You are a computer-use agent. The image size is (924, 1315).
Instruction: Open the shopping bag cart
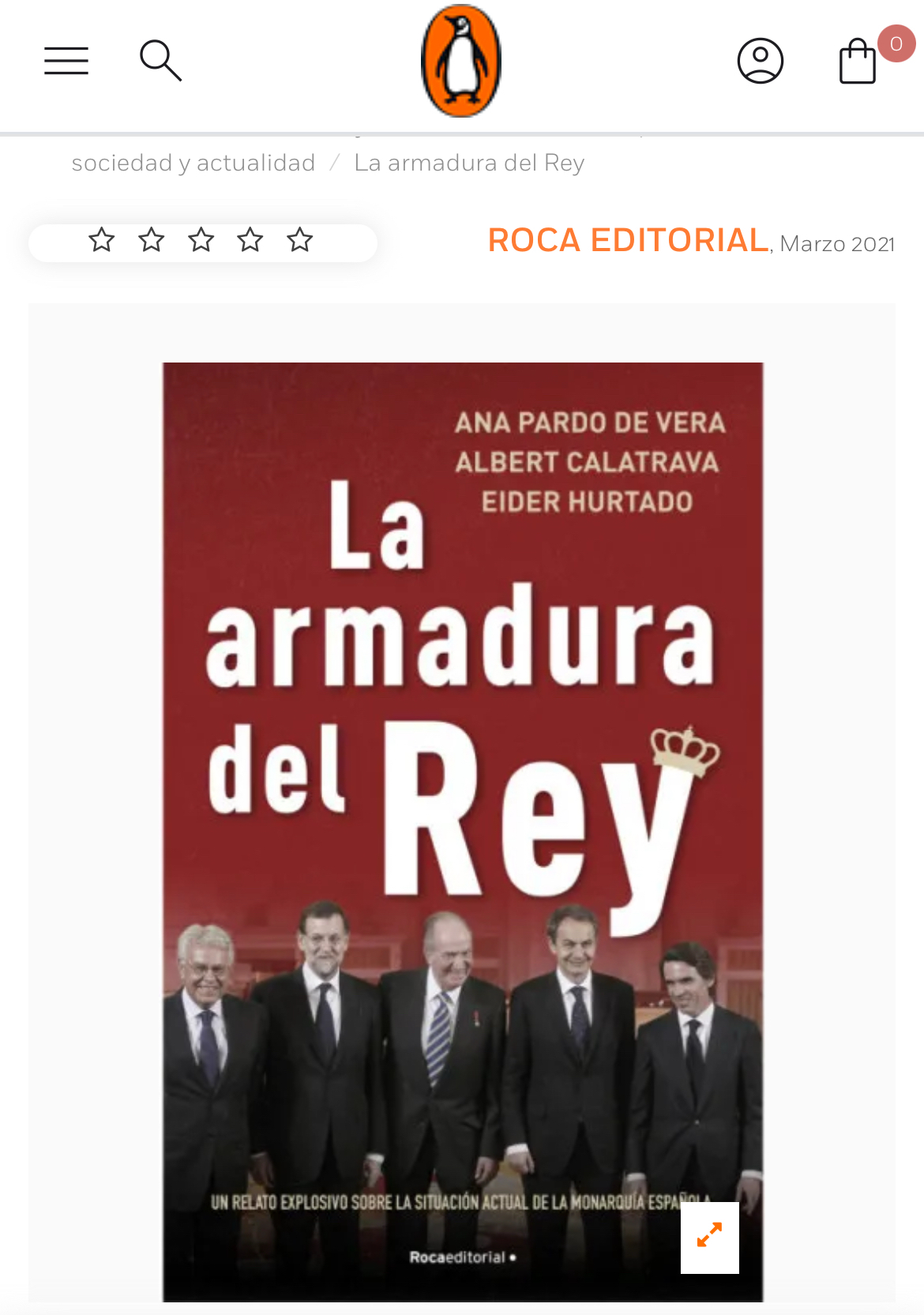coord(858,62)
